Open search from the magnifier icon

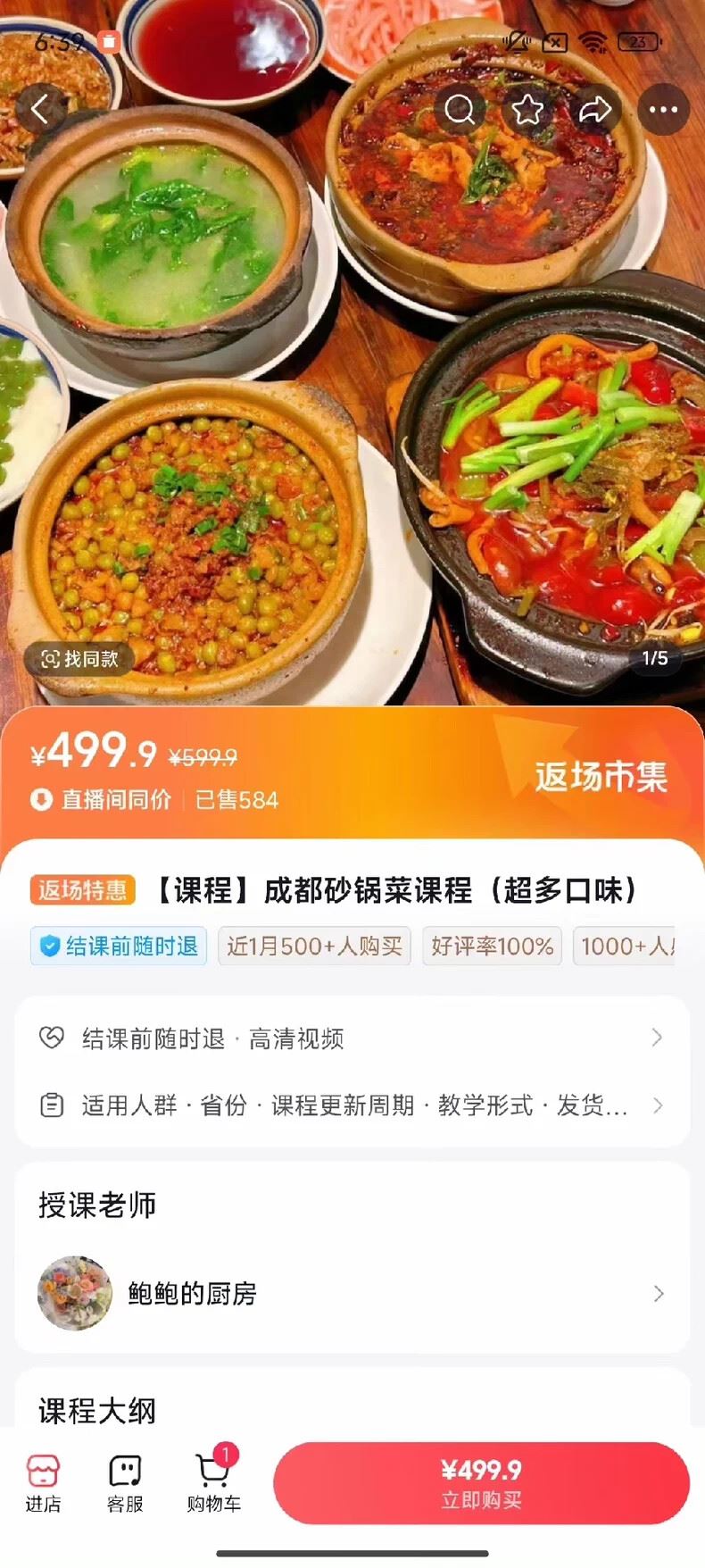tap(460, 110)
